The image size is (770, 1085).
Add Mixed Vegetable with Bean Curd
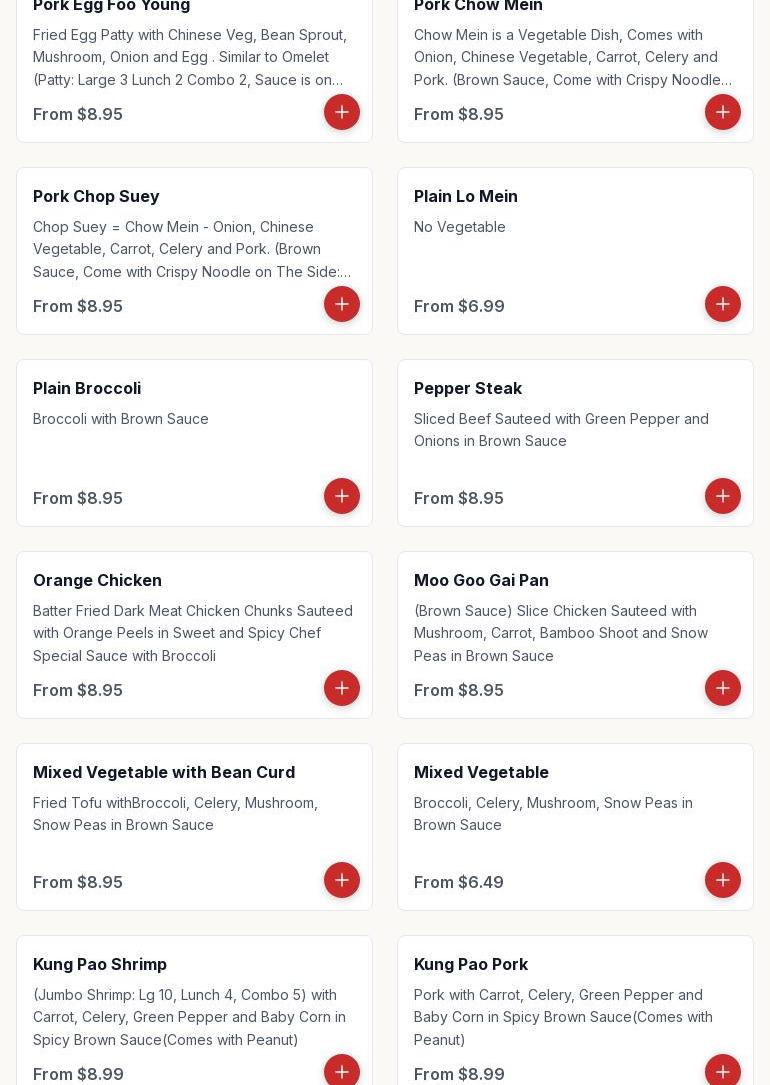pos(342,880)
